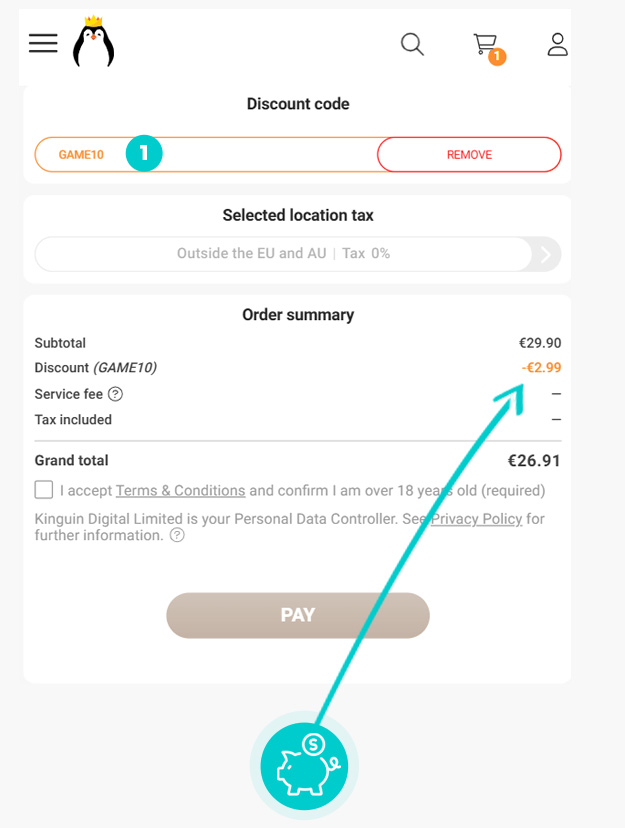Open the Terms & Conditions link
Screen dimensions: 625x828
(x=180, y=491)
